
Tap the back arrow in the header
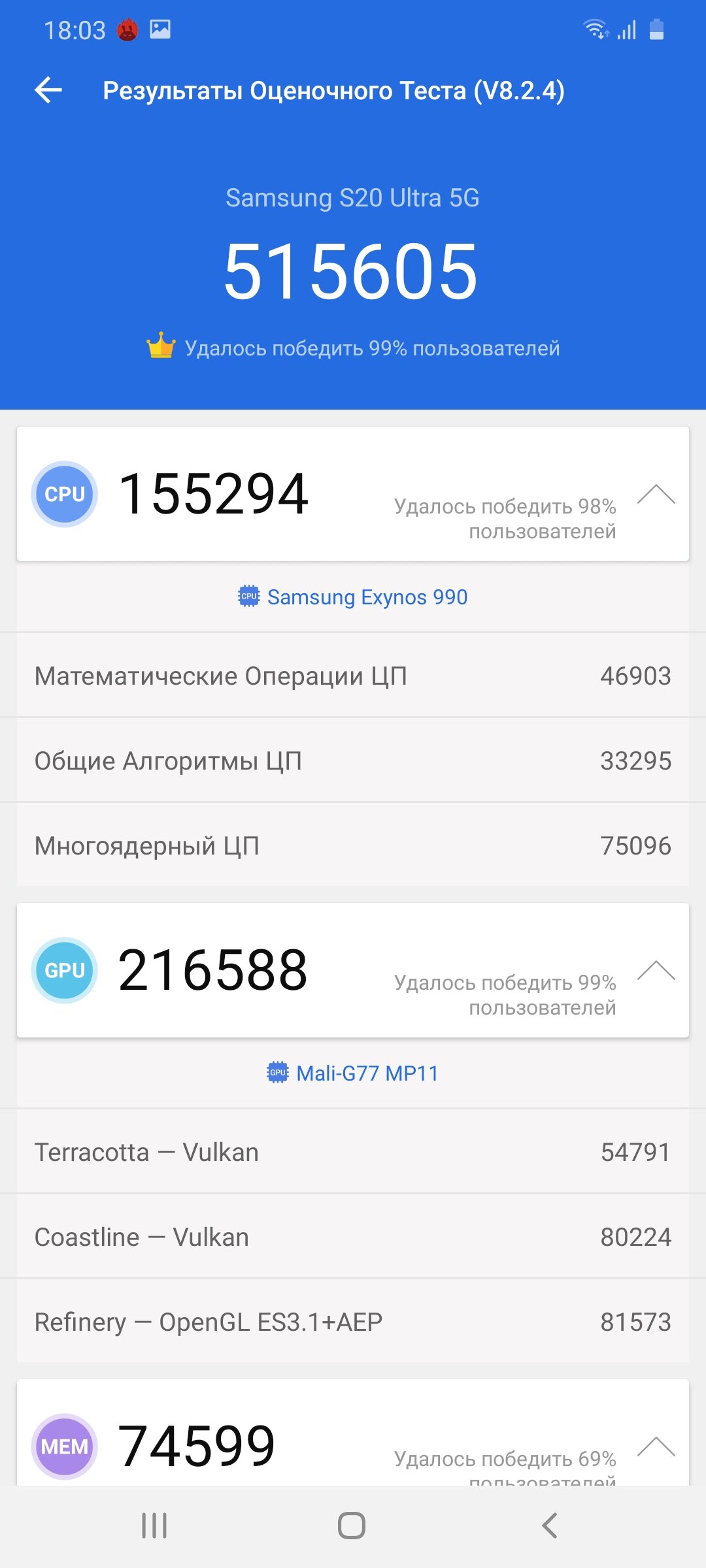click(48, 90)
